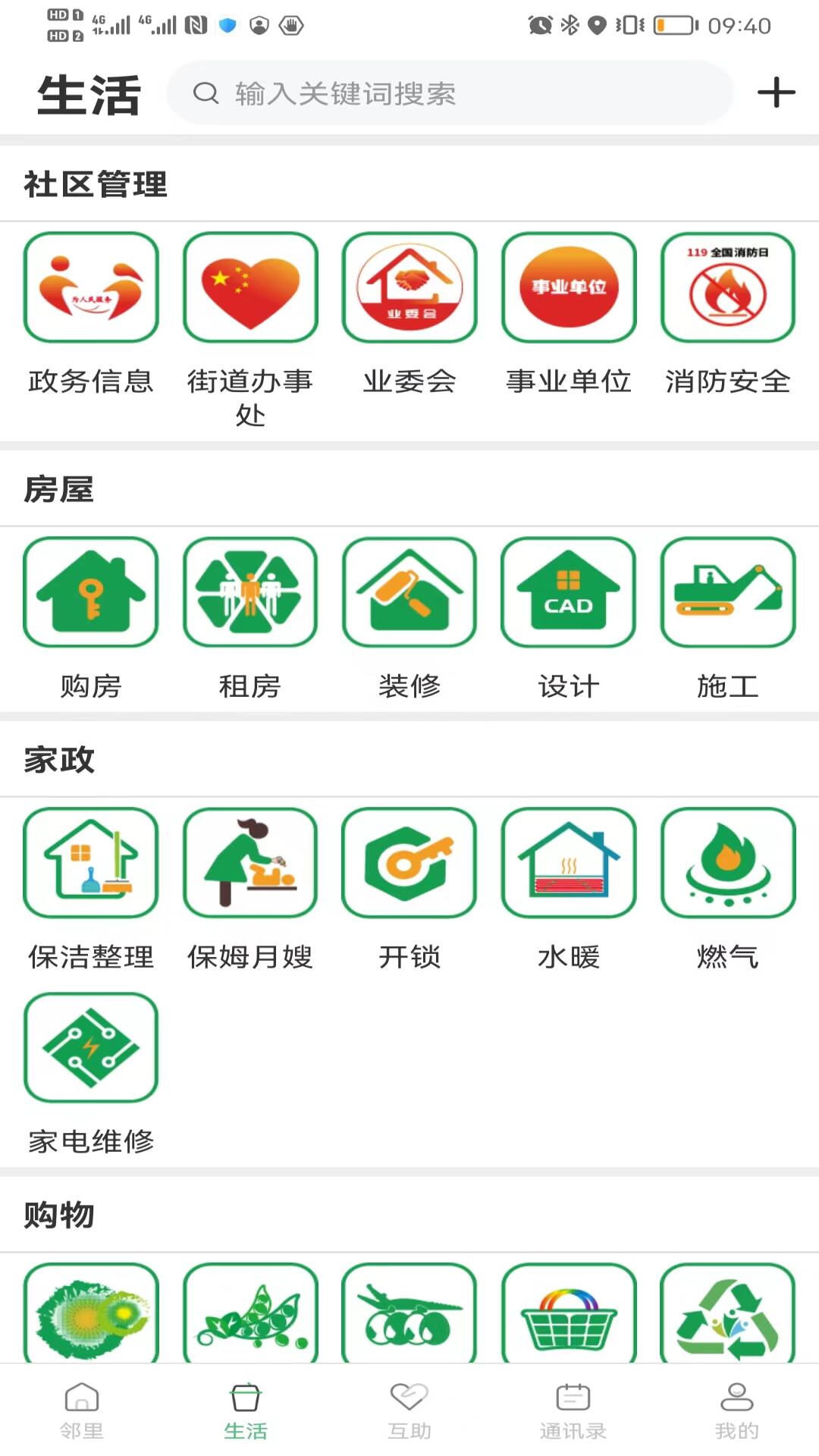Open the 购房 category
Screen dimensions: 819x1456
(x=91, y=592)
